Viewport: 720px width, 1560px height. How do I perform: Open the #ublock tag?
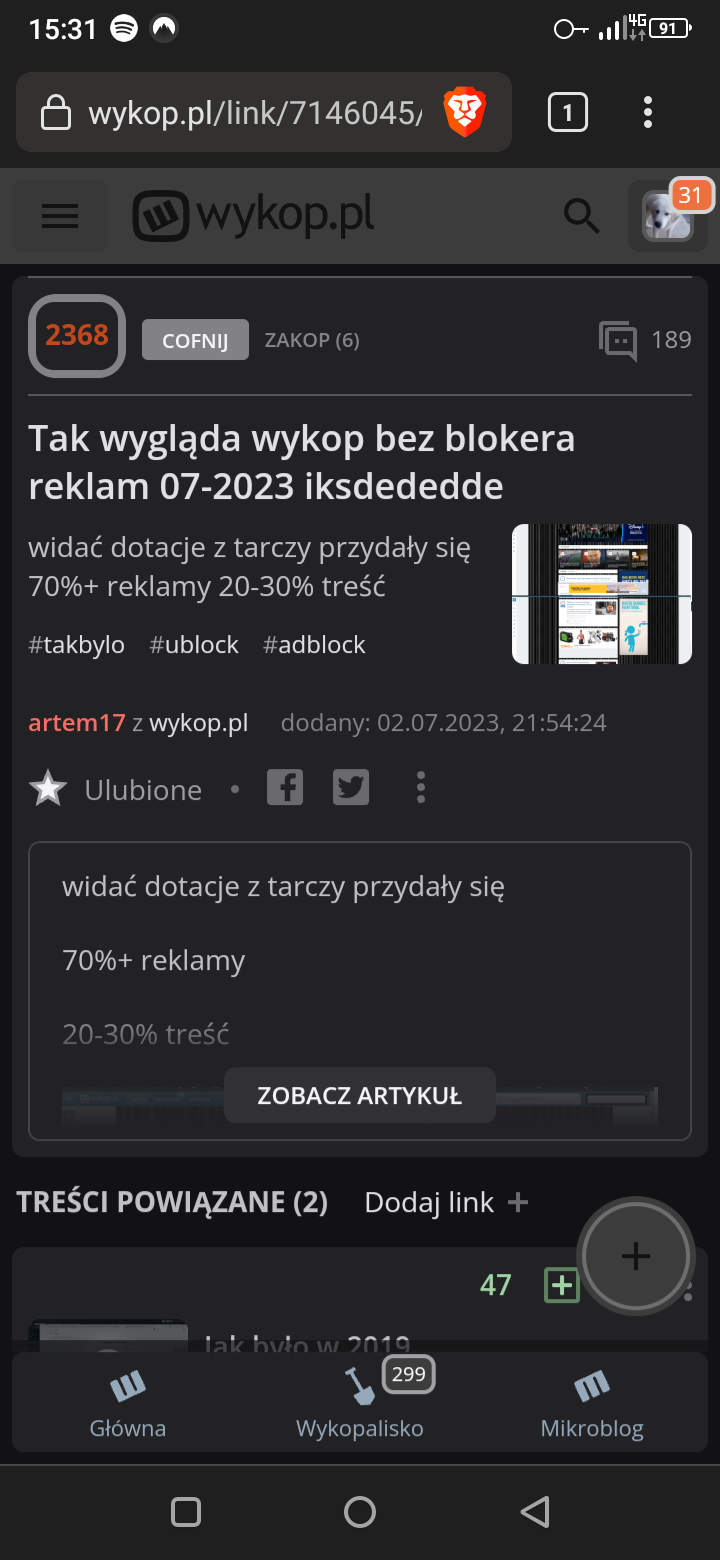click(x=194, y=645)
